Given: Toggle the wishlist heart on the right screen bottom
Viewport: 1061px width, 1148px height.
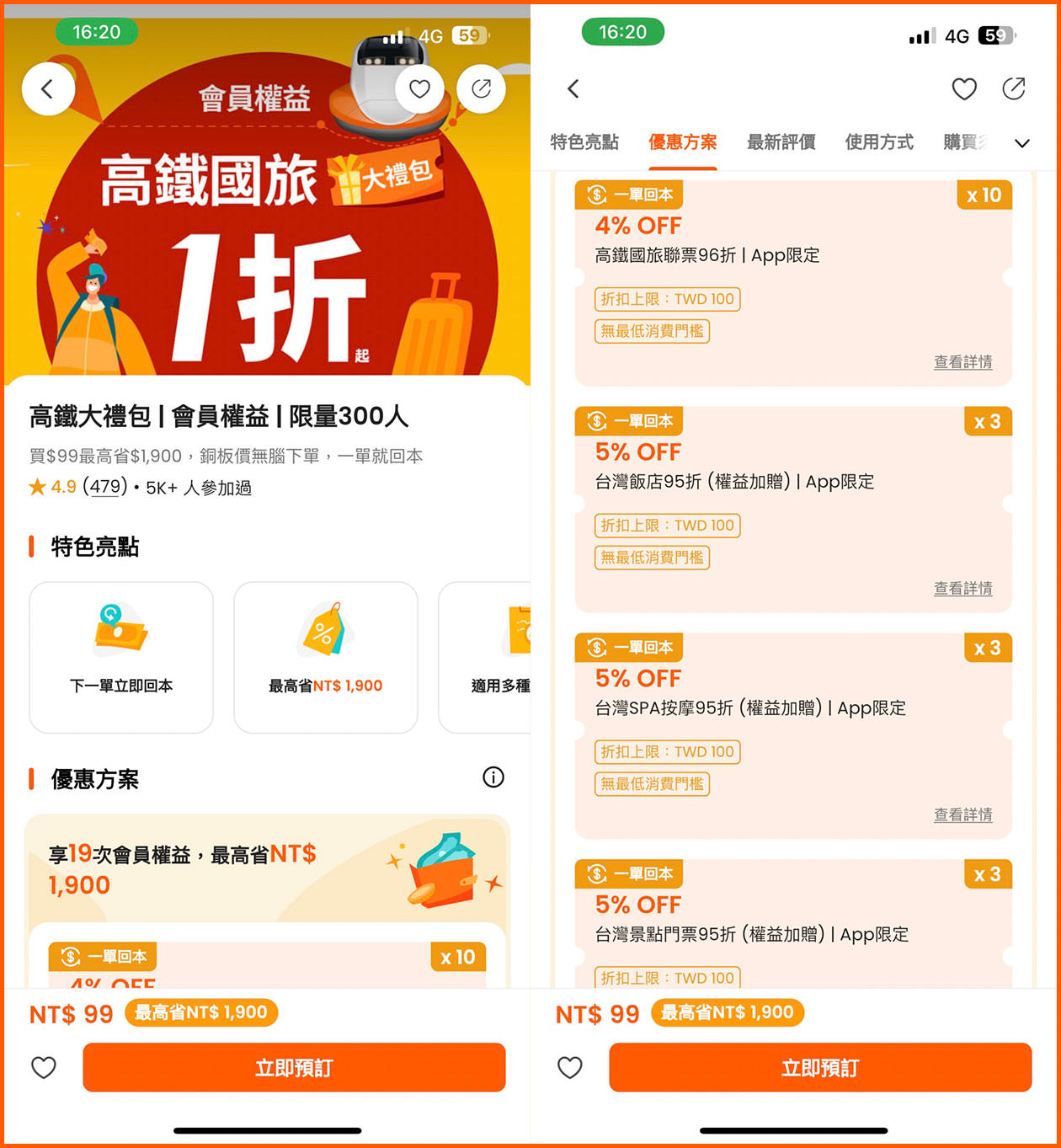Looking at the screenshot, I should tap(569, 1067).
